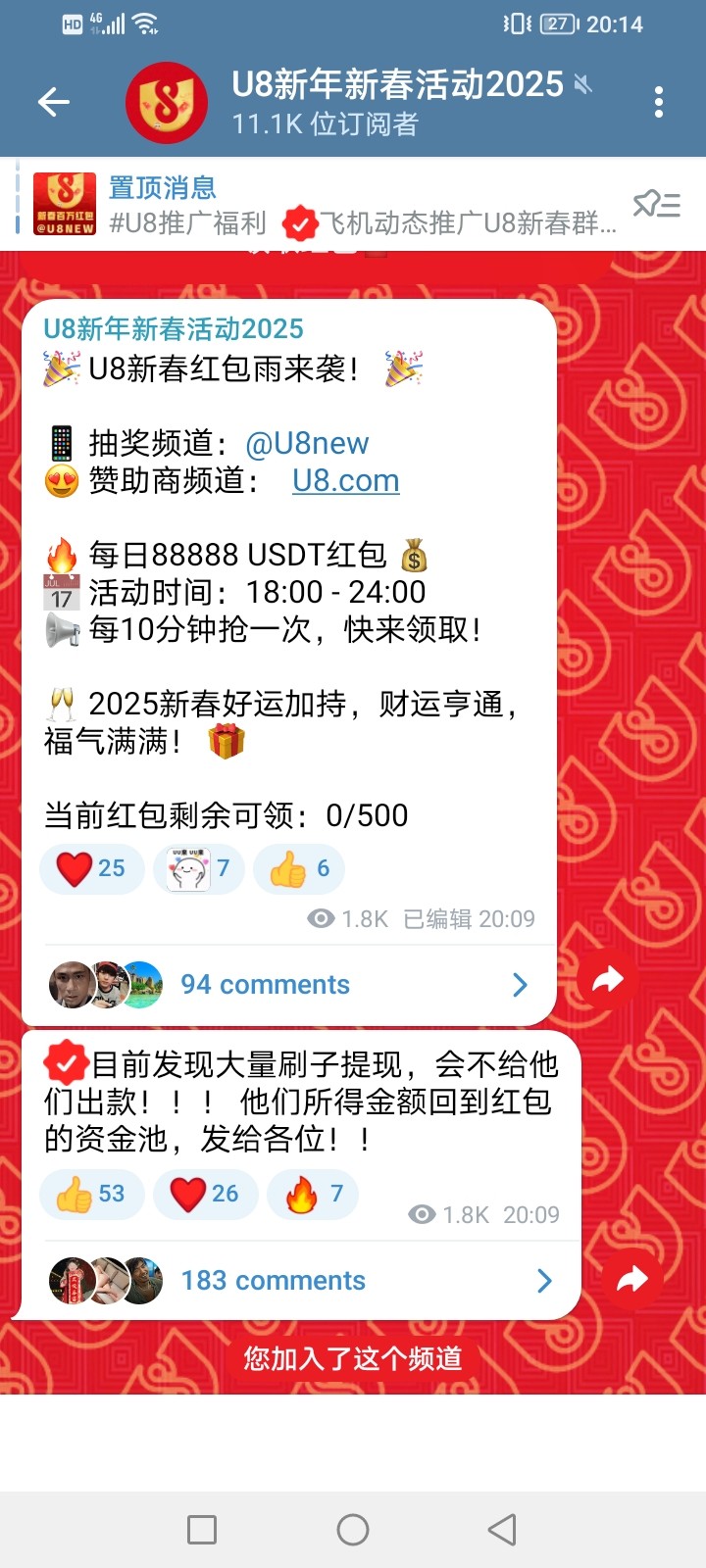Open the @U8new channel link
Image resolution: width=706 pixels, height=1568 pixels.
(x=307, y=444)
